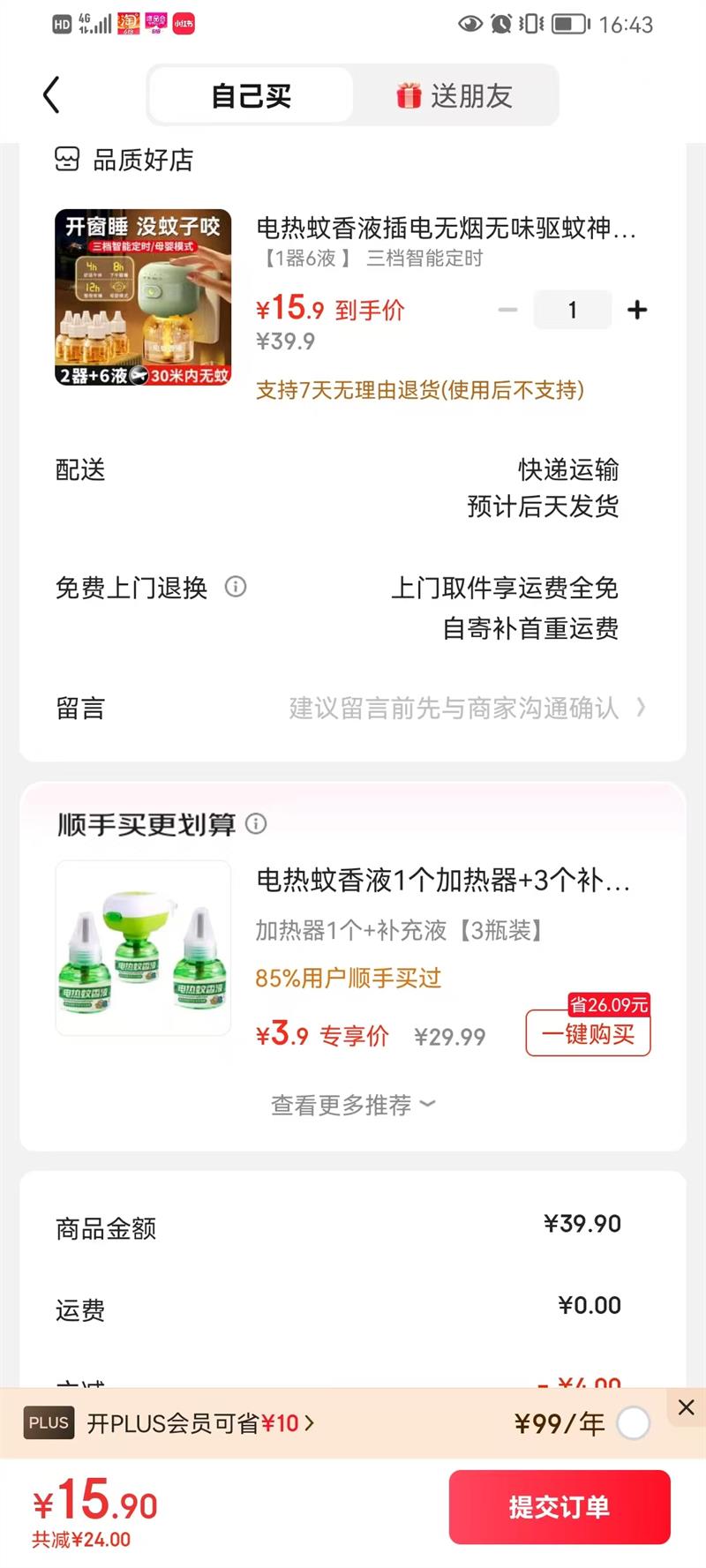Increase quantity with the plus button
Image resolution: width=706 pixels, height=1568 pixels.
[636, 310]
